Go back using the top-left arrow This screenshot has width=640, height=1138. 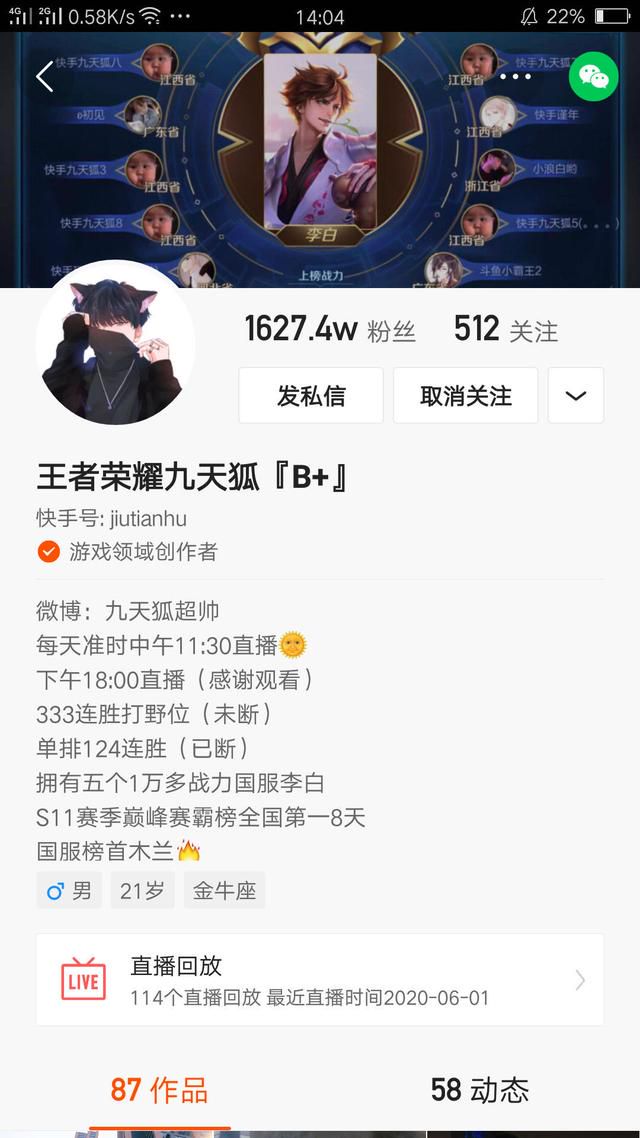tap(44, 76)
